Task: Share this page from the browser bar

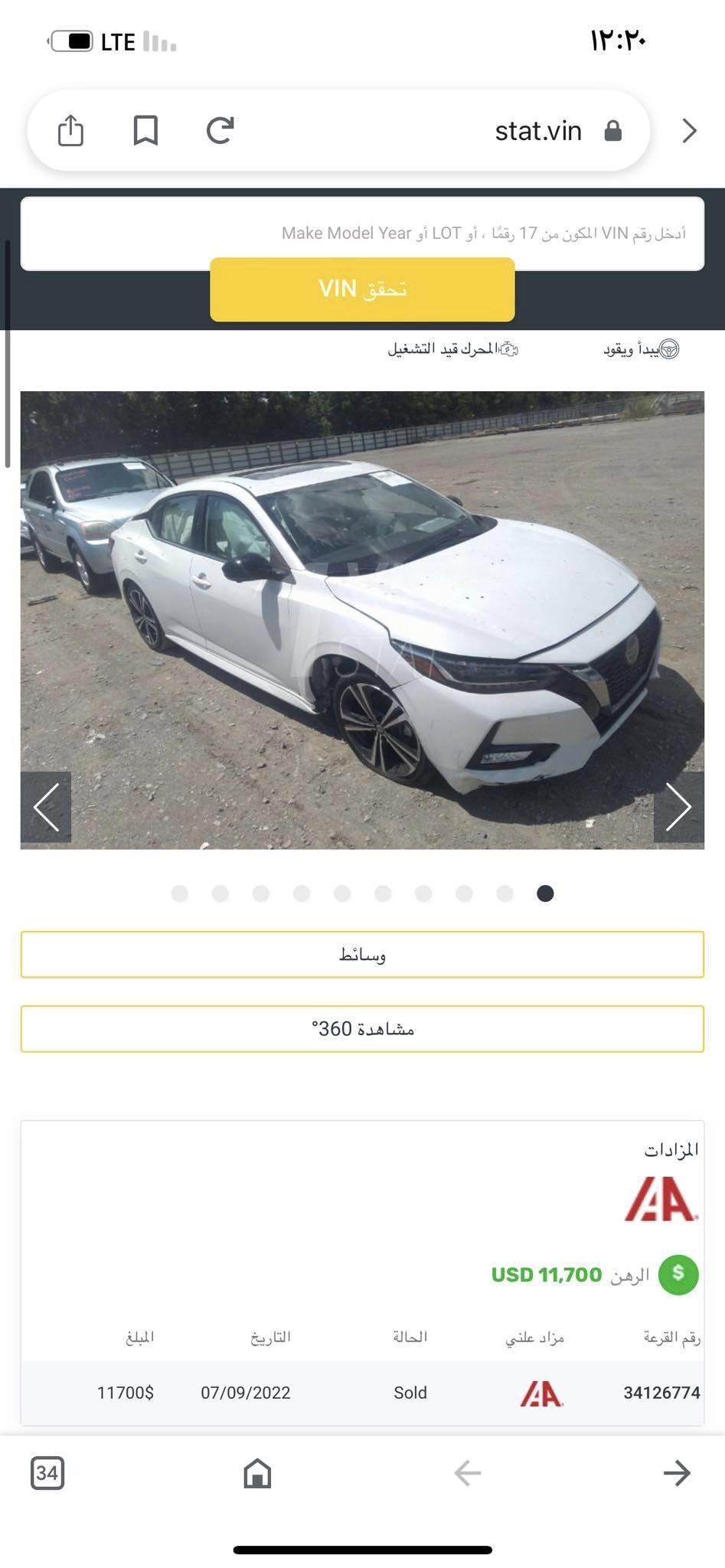Action: 70,130
